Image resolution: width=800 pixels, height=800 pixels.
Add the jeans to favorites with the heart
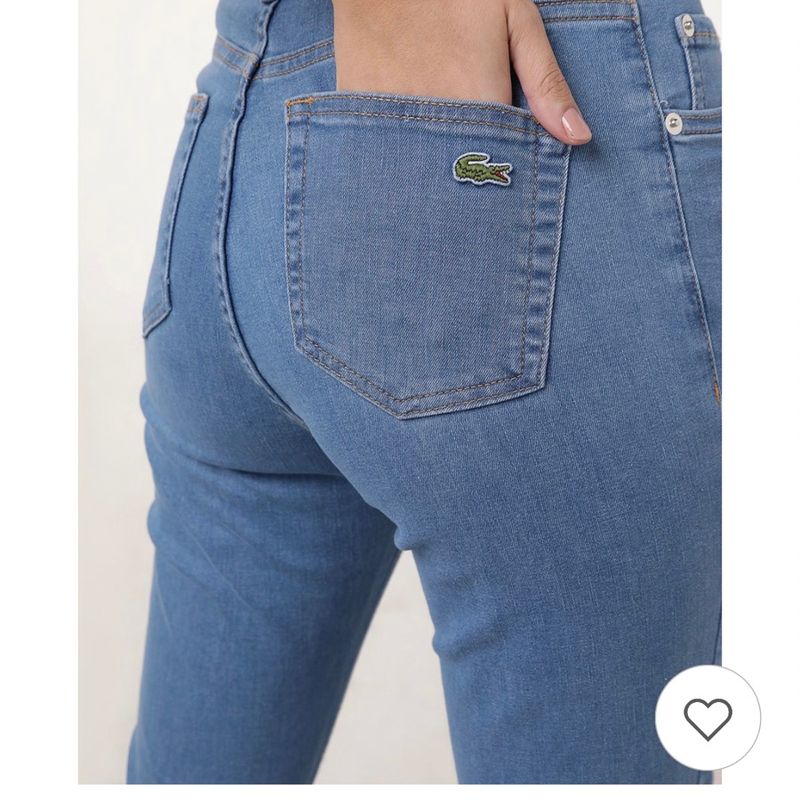coord(708,718)
